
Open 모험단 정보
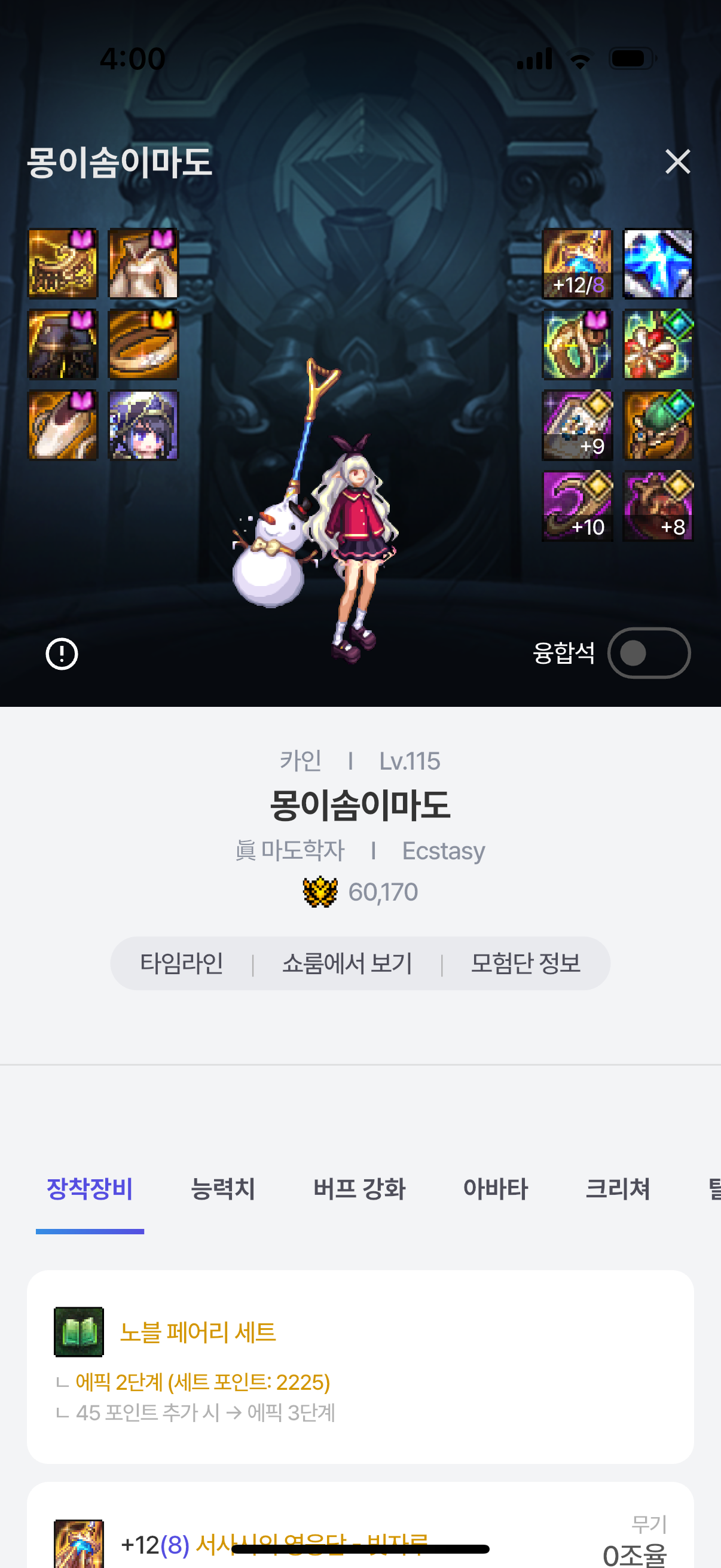pyautogui.click(x=525, y=963)
